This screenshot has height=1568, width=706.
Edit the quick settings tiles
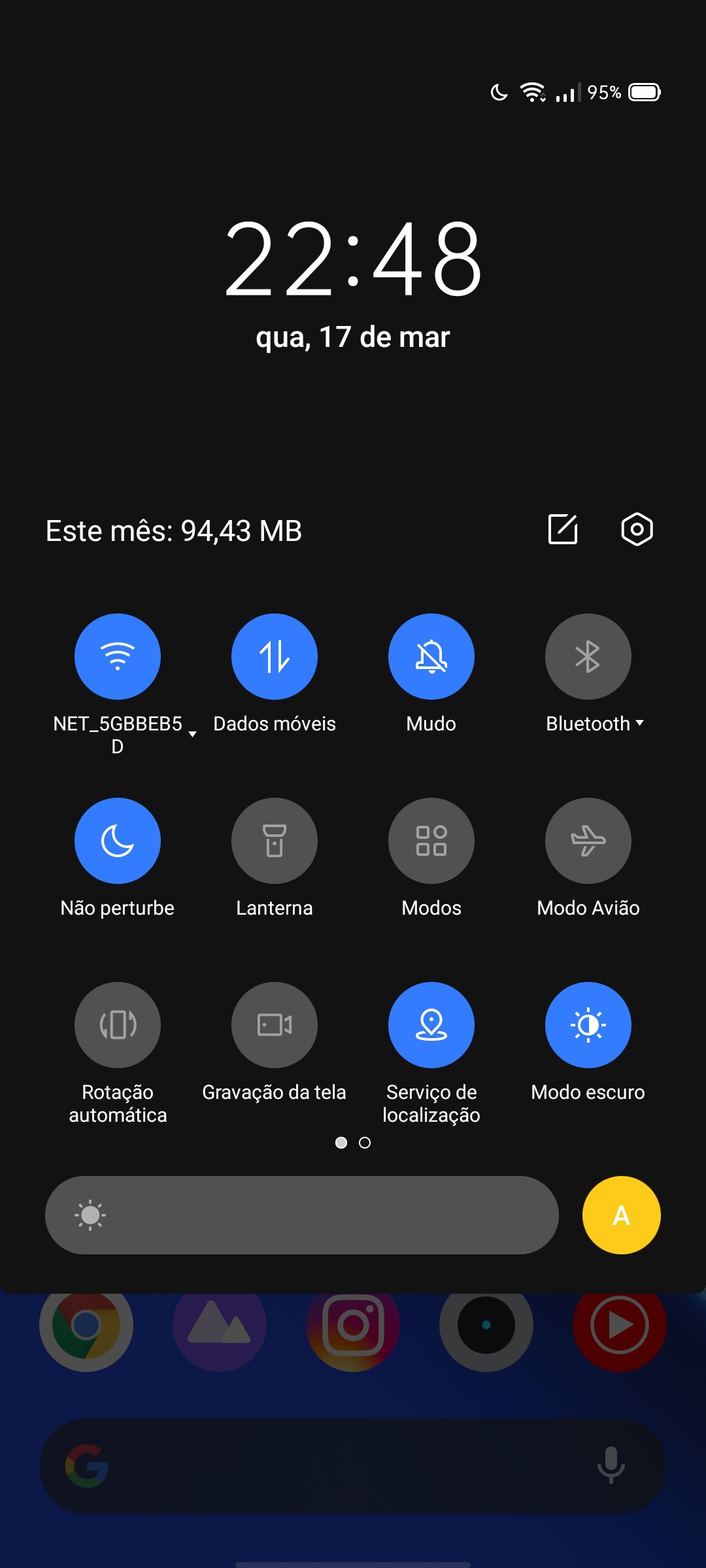(563, 529)
